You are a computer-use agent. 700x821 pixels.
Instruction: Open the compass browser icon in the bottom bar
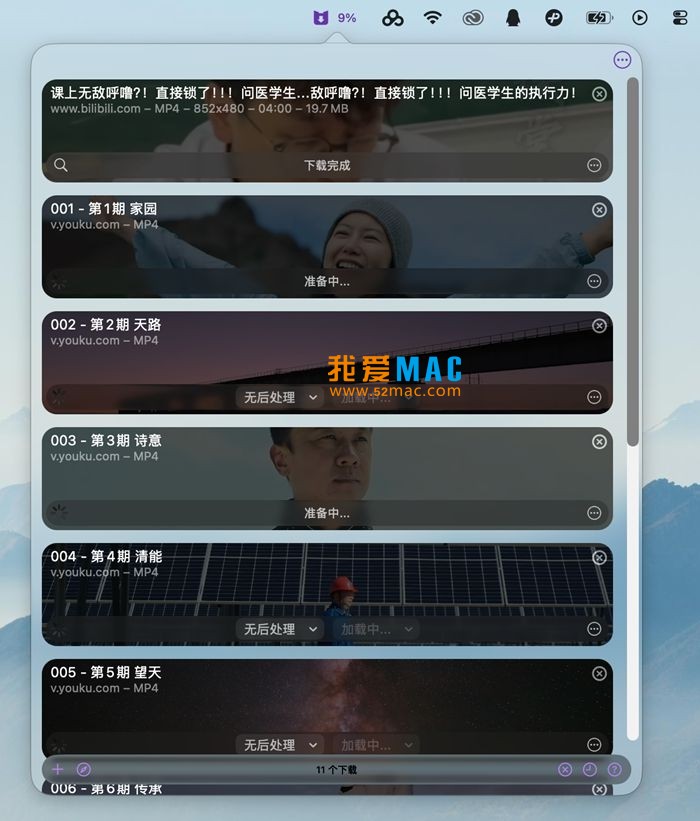click(84, 770)
